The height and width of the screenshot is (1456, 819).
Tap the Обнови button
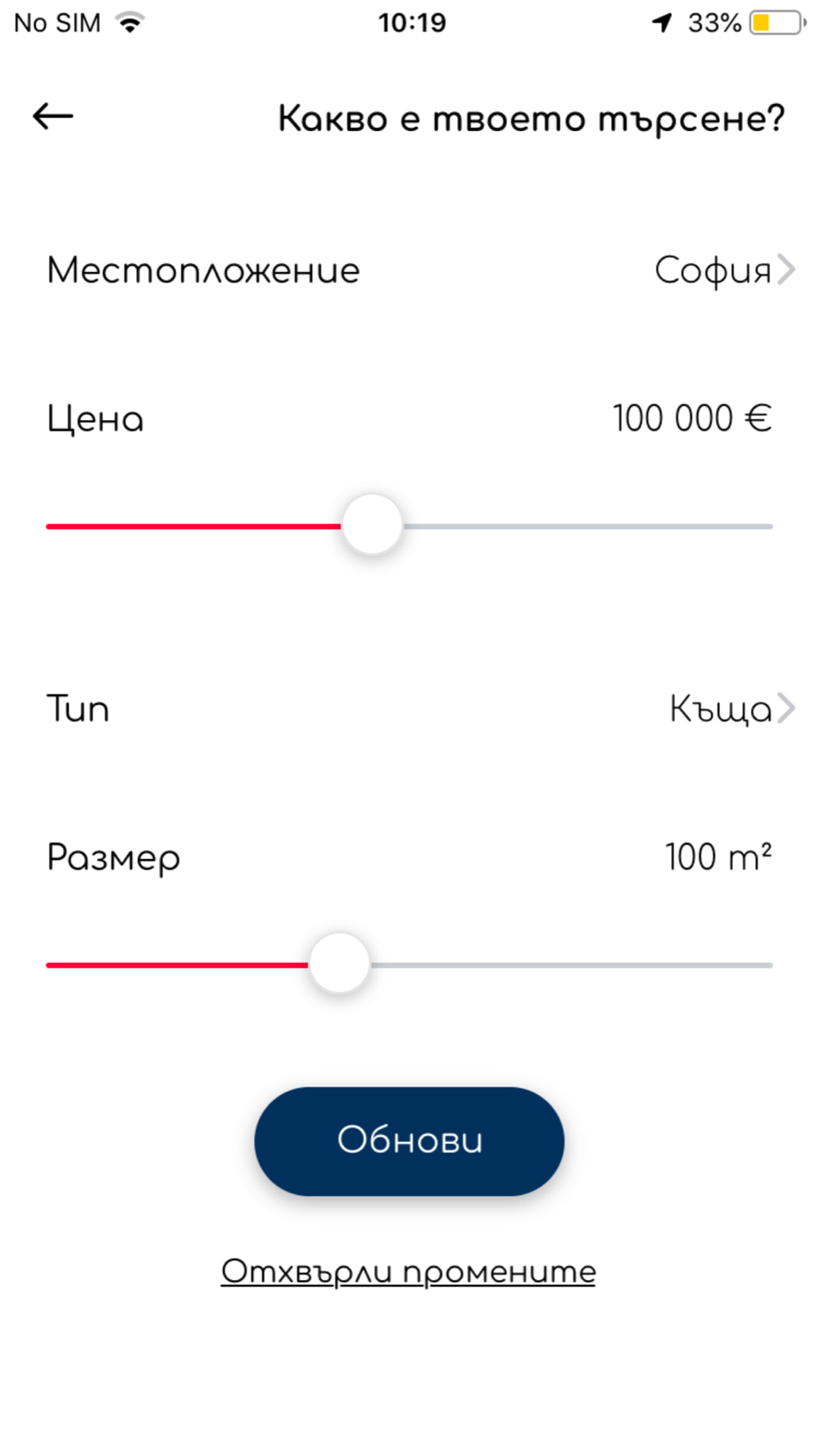tap(409, 1141)
